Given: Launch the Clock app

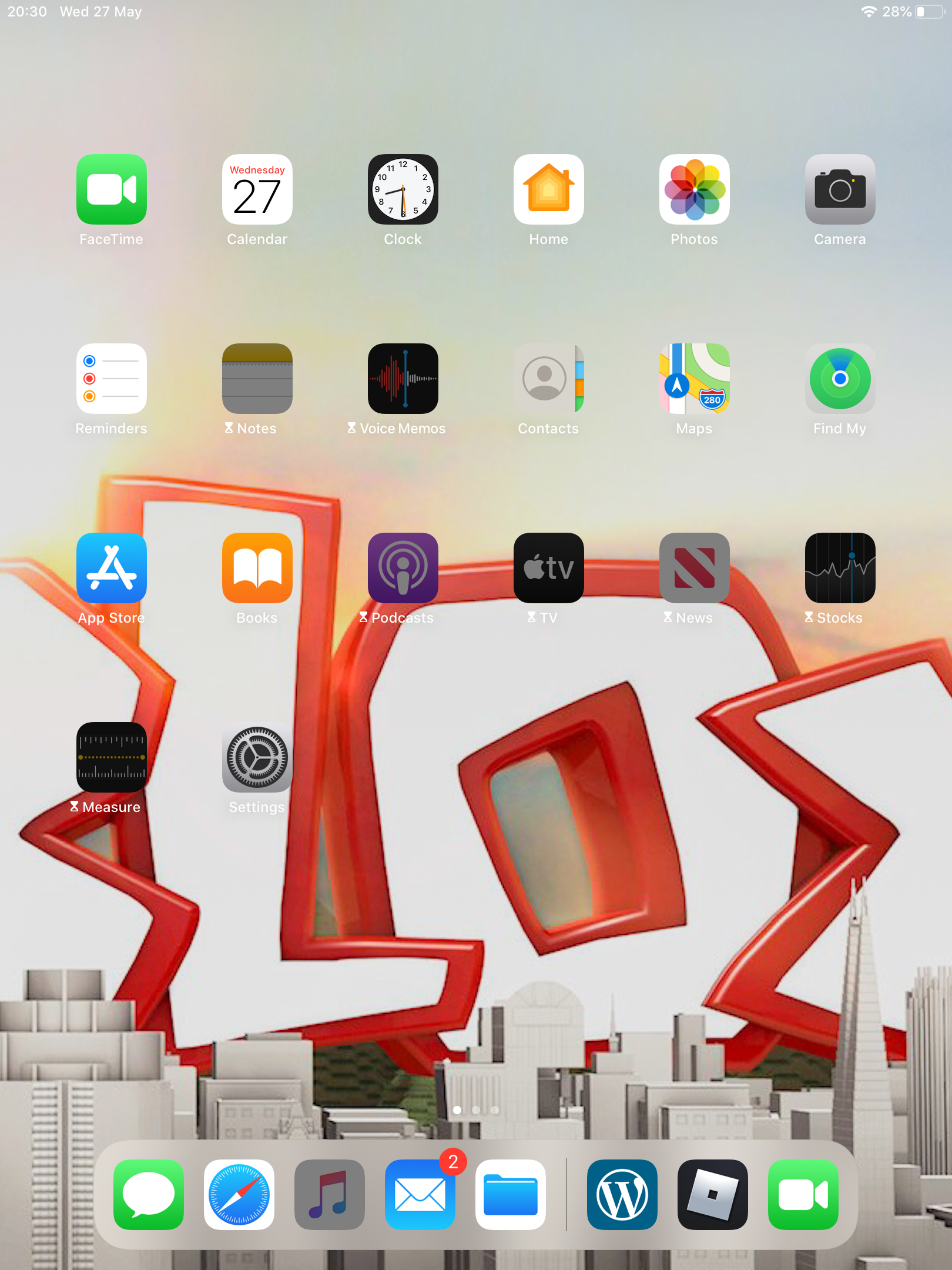Looking at the screenshot, I should point(403,189).
